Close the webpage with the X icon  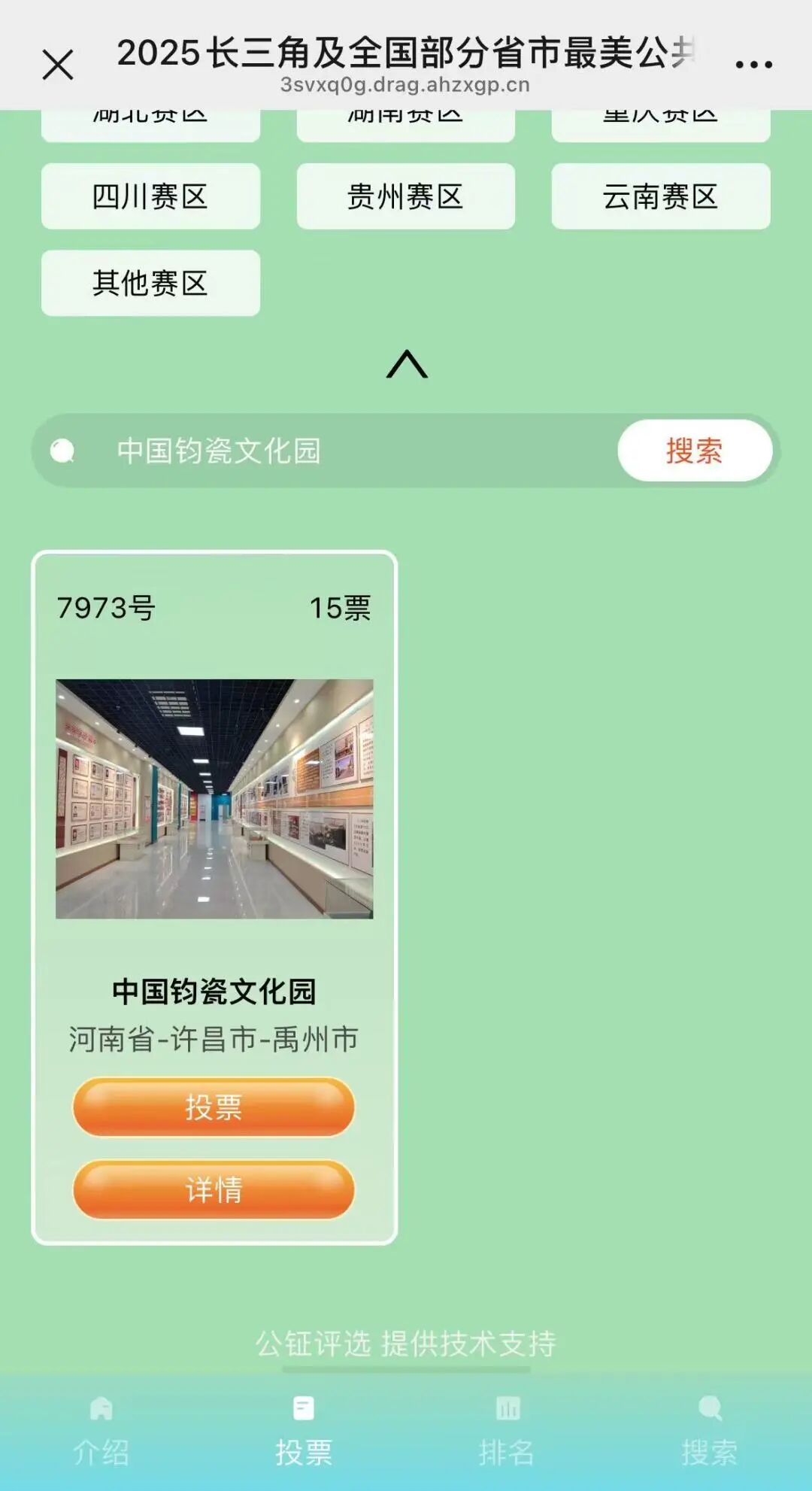(58, 65)
